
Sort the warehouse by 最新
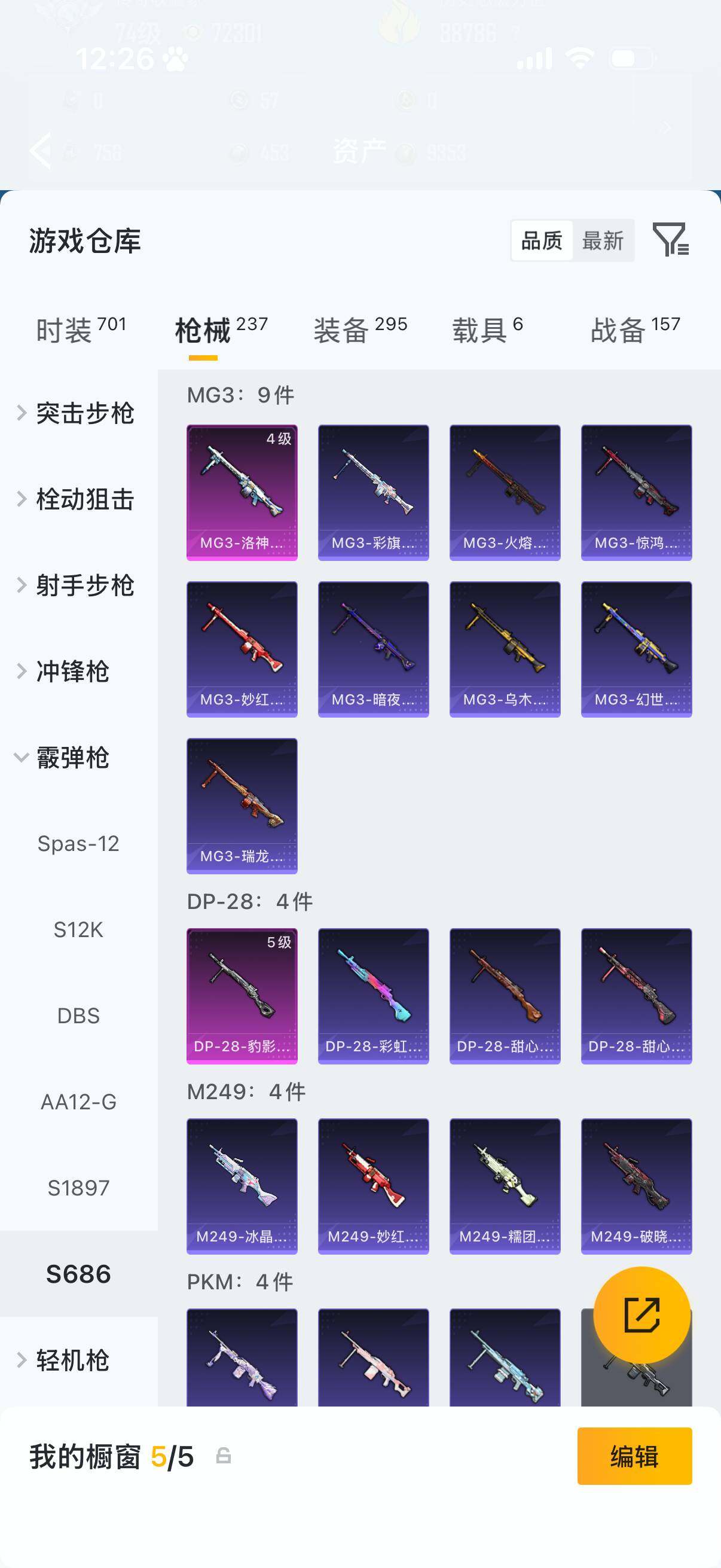point(603,240)
